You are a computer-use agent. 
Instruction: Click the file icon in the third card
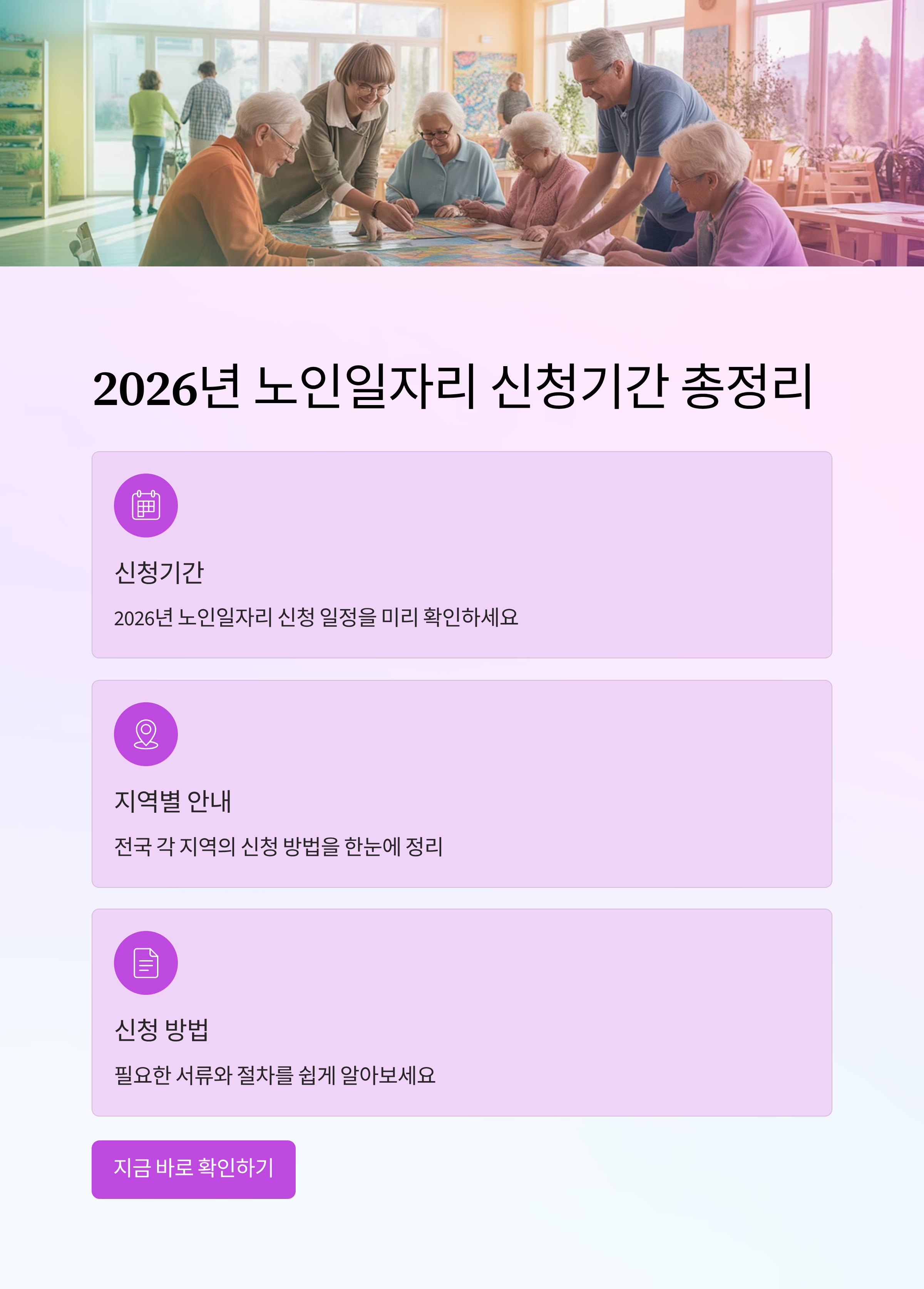pyautogui.click(x=146, y=963)
